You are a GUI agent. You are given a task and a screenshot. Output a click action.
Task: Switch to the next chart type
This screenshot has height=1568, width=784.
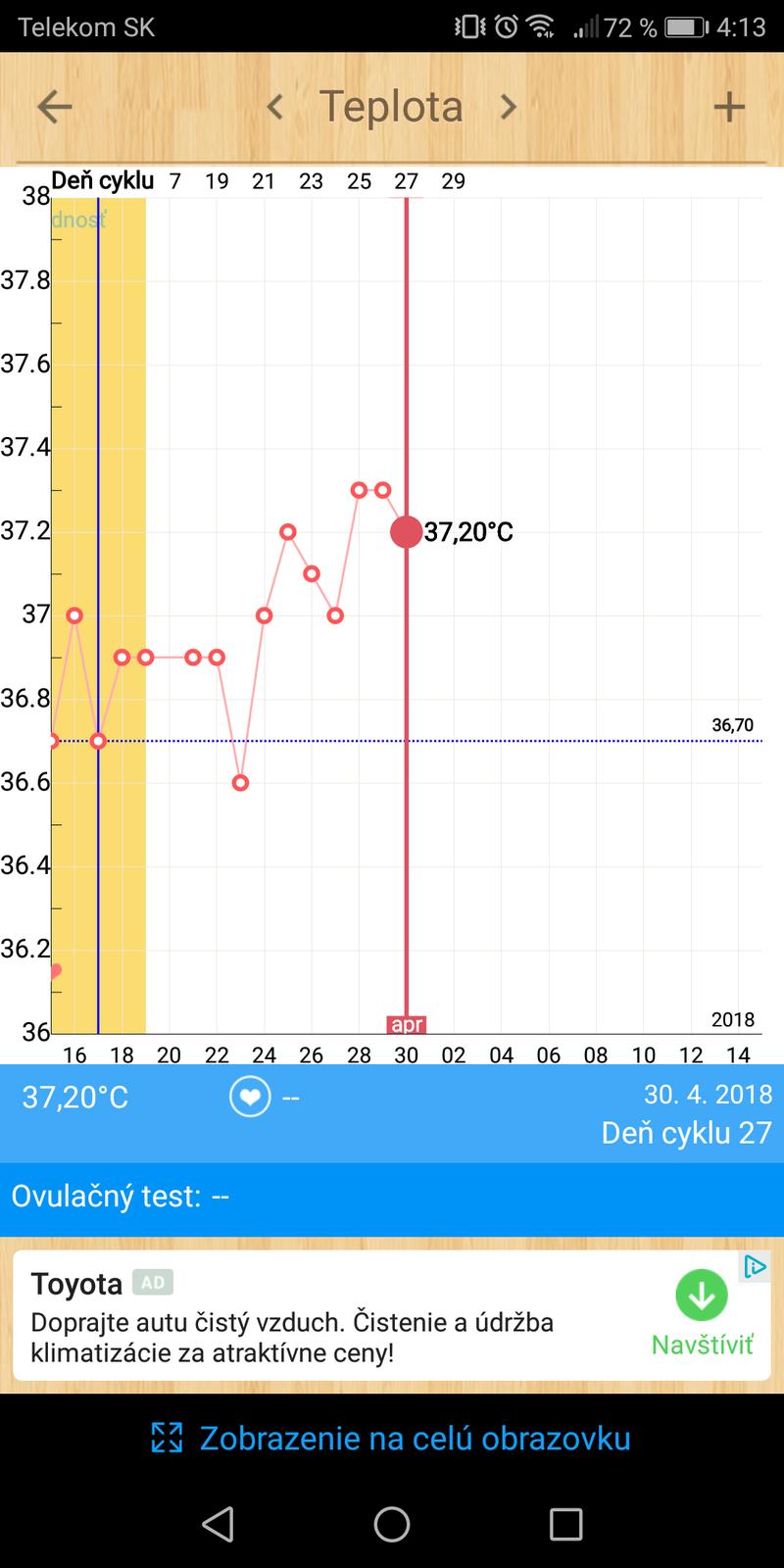508,106
